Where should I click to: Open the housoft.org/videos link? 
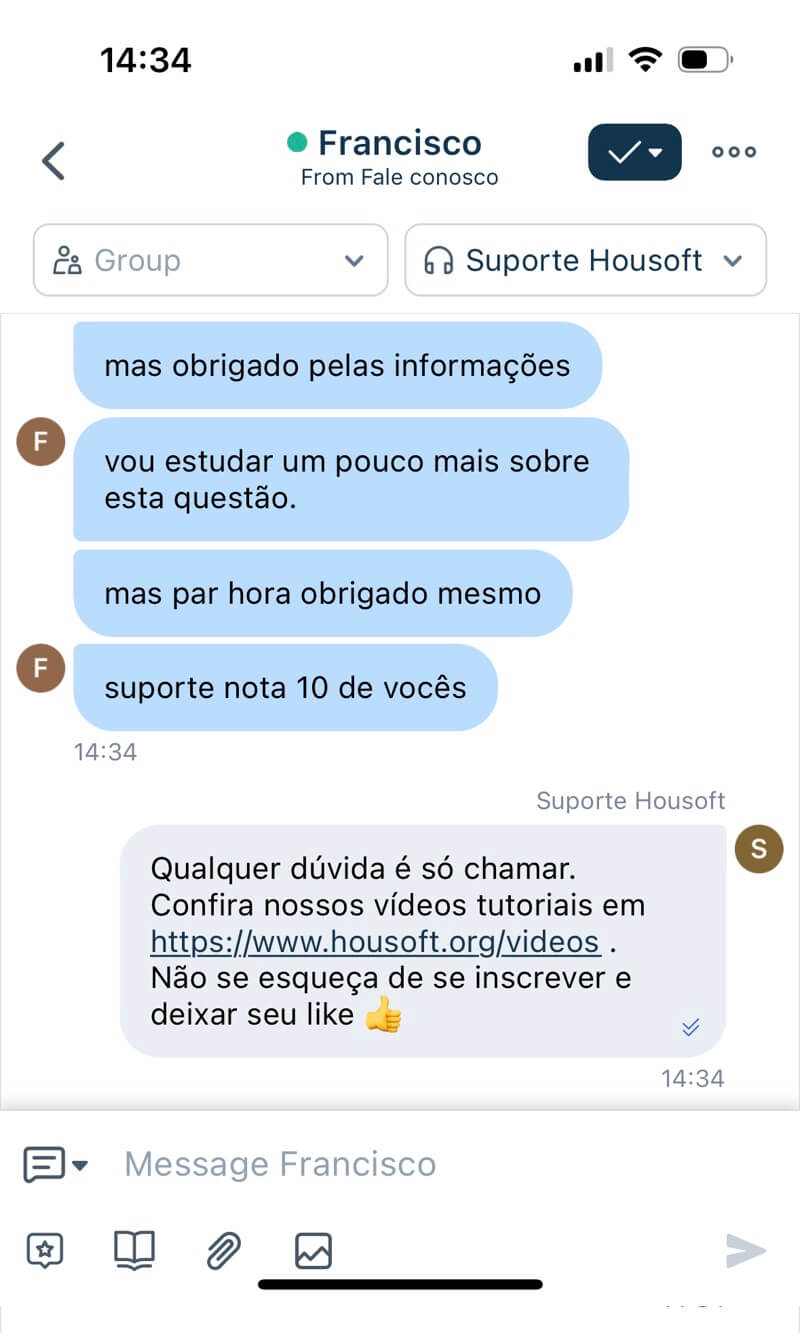click(375, 942)
